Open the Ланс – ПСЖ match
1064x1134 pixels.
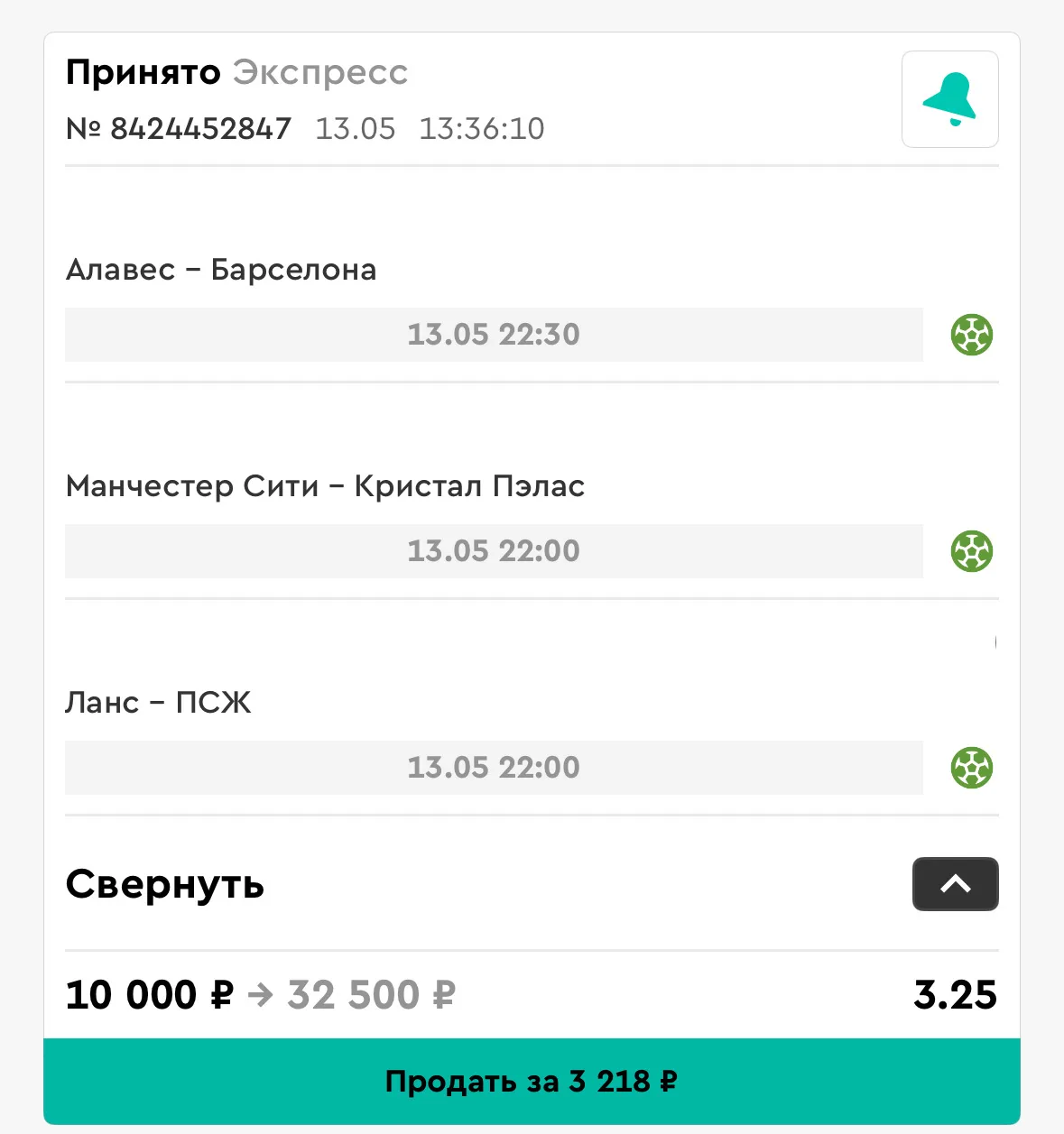pos(158,703)
